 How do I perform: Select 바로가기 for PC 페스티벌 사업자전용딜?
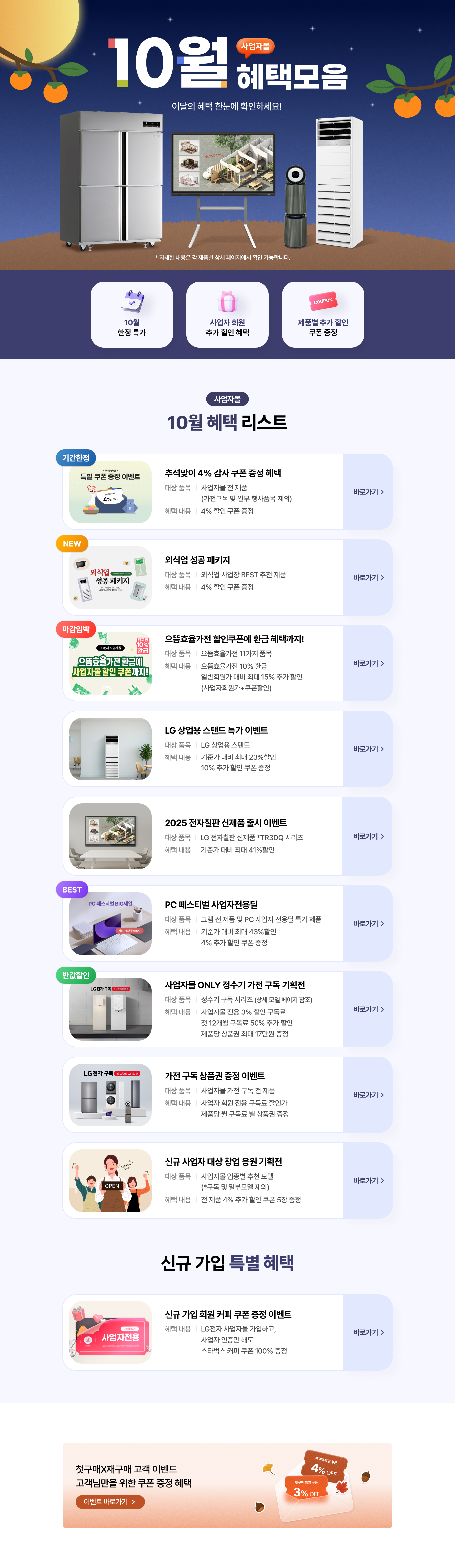pos(368,924)
